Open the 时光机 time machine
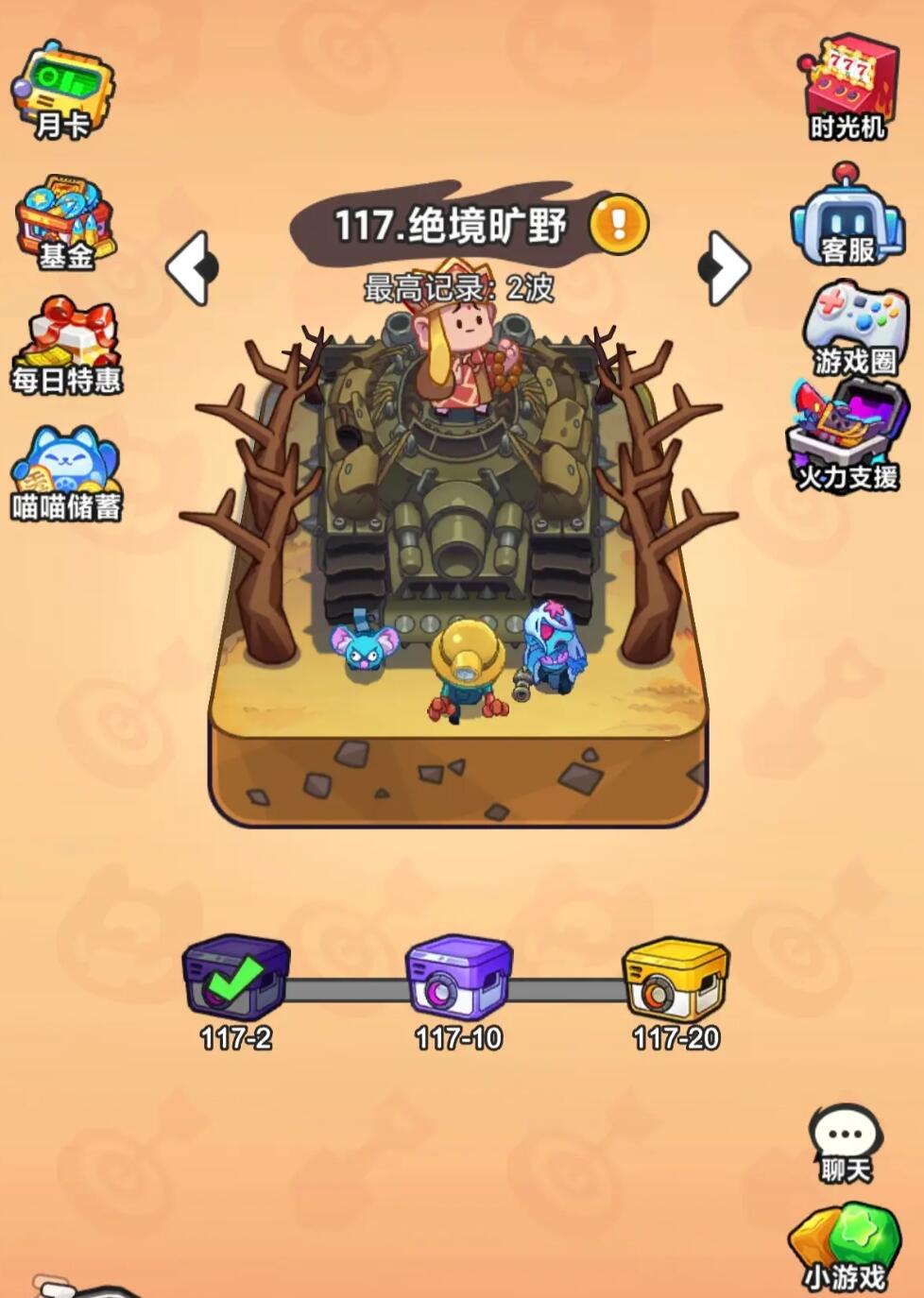This screenshot has width=924, height=1298. 848,87
